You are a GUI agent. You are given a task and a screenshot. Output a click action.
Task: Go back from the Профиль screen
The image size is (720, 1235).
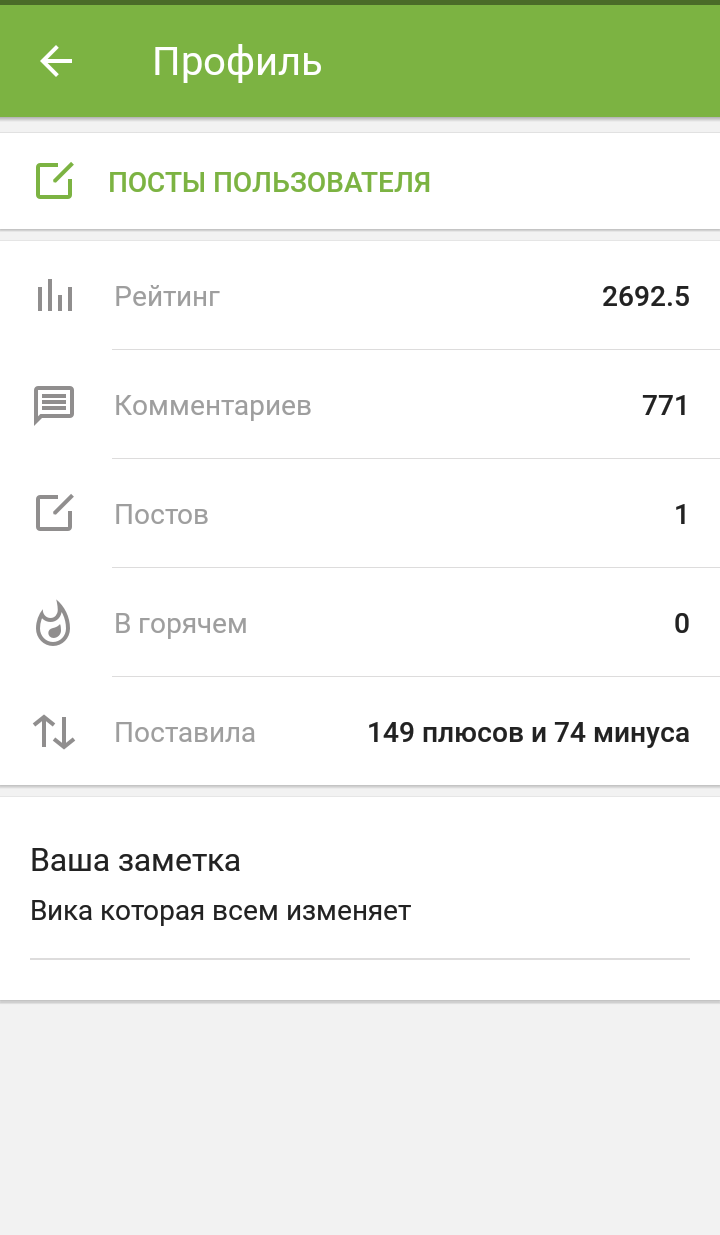[56, 62]
